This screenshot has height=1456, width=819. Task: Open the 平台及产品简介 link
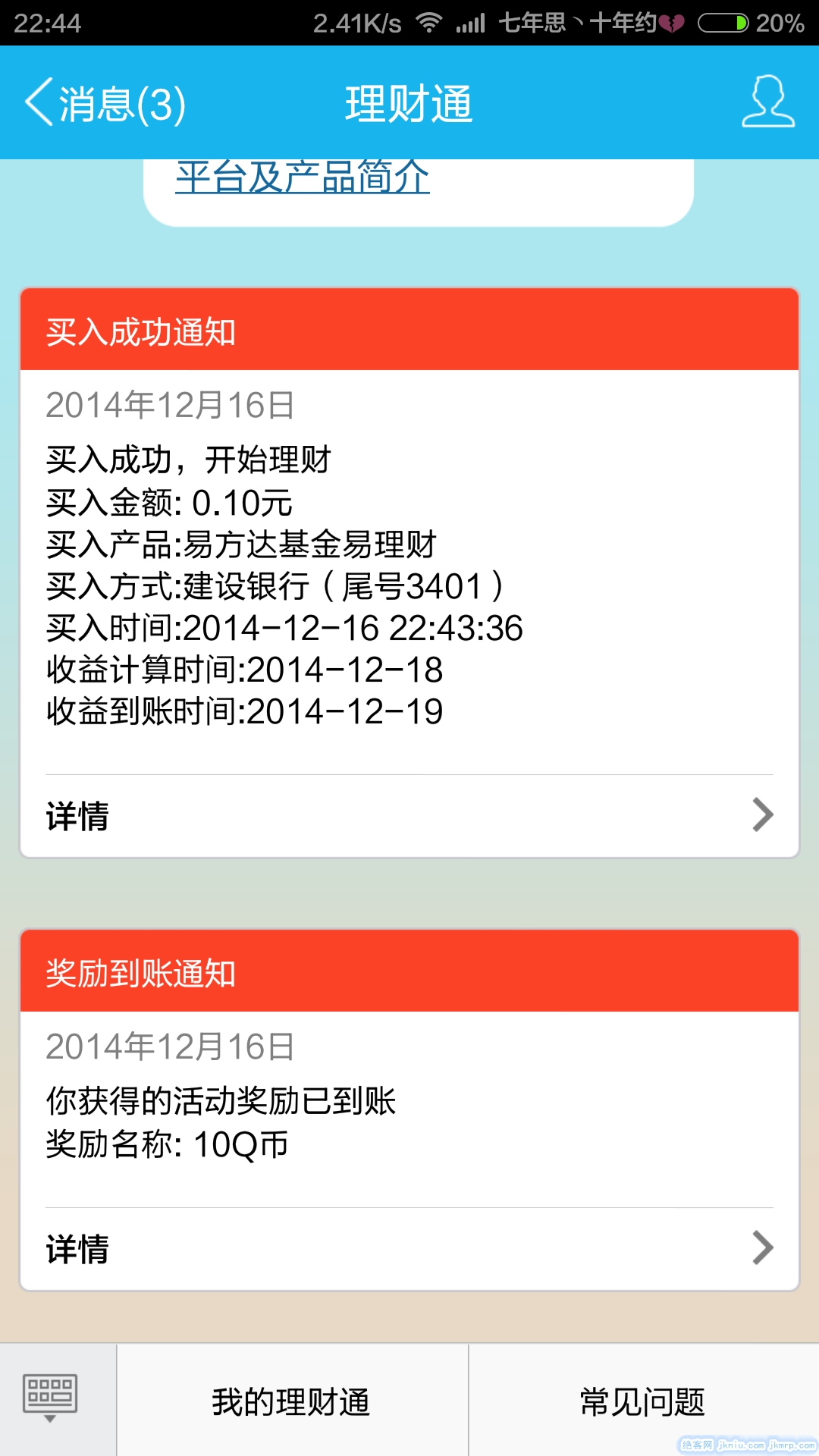click(x=303, y=177)
